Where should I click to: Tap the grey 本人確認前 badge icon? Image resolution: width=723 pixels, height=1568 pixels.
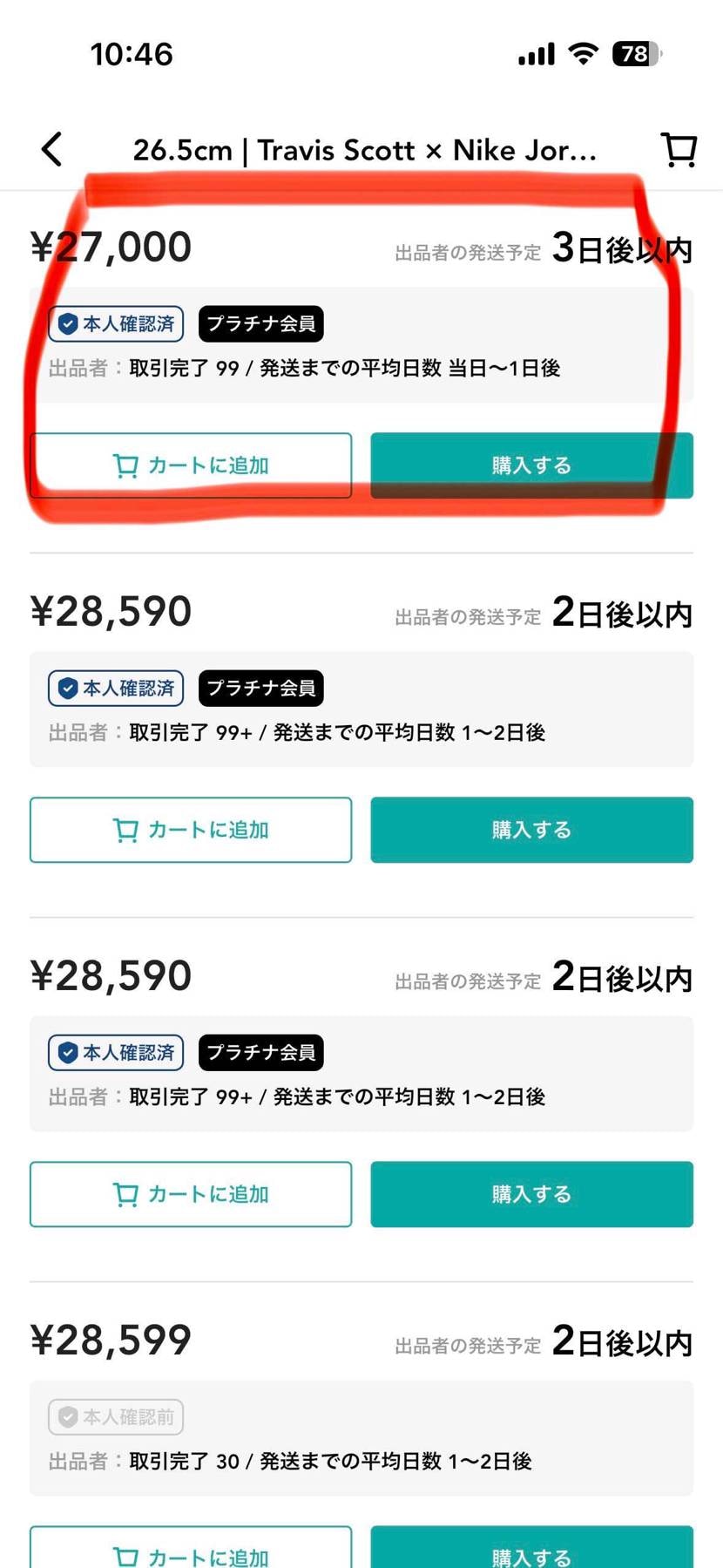pyautogui.click(x=68, y=1417)
